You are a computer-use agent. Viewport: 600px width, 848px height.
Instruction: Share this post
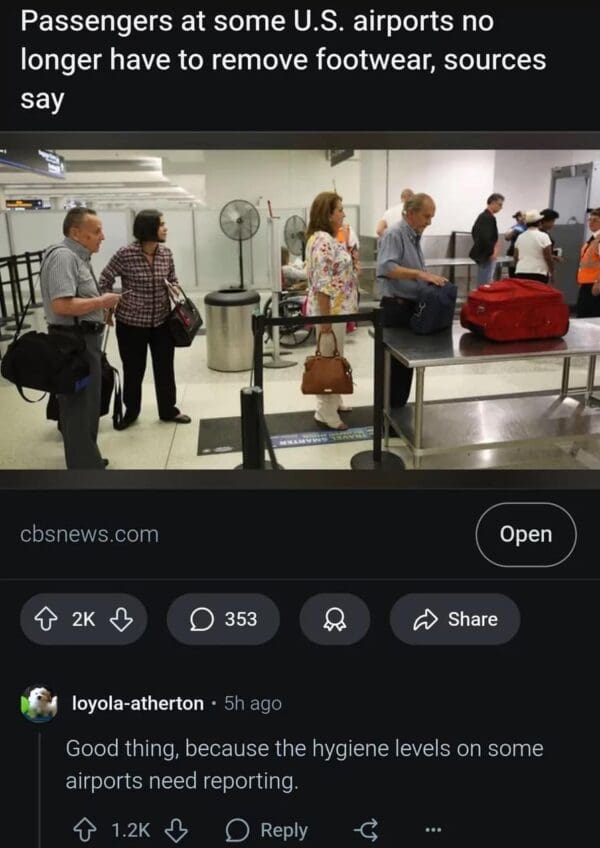click(454, 619)
